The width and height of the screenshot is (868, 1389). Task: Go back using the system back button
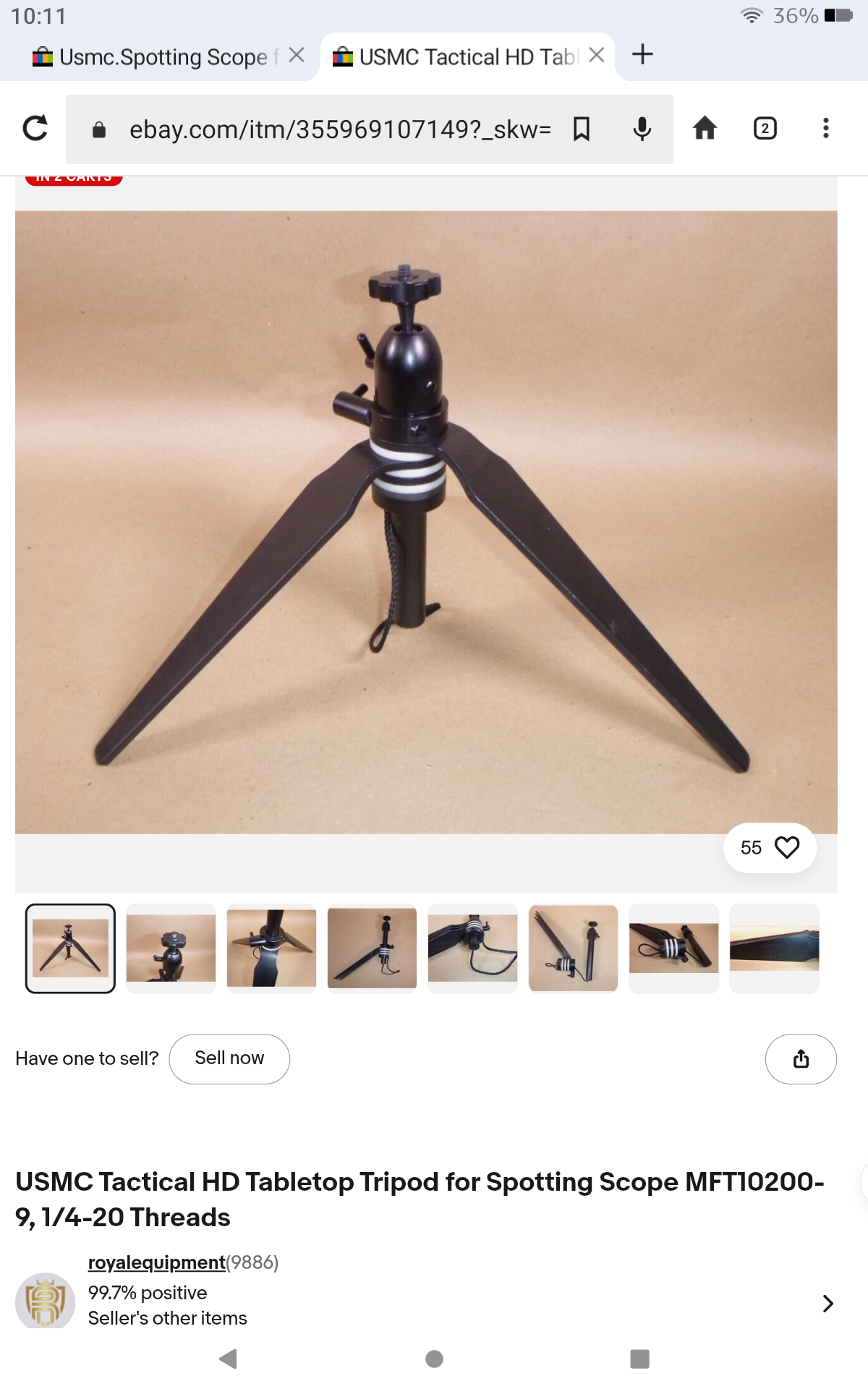(x=229, y=1359)
